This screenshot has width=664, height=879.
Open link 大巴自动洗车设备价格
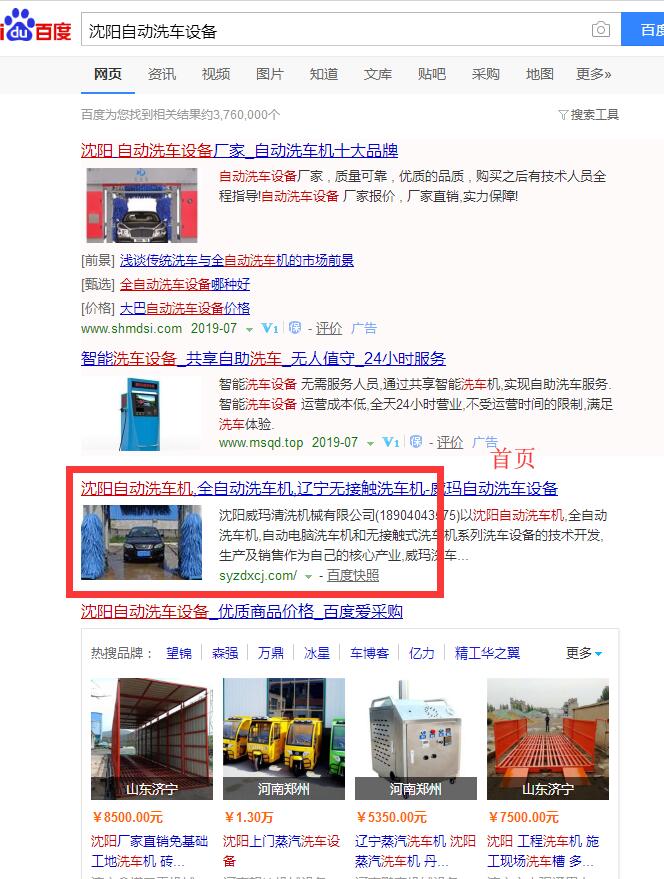(185, 308)
